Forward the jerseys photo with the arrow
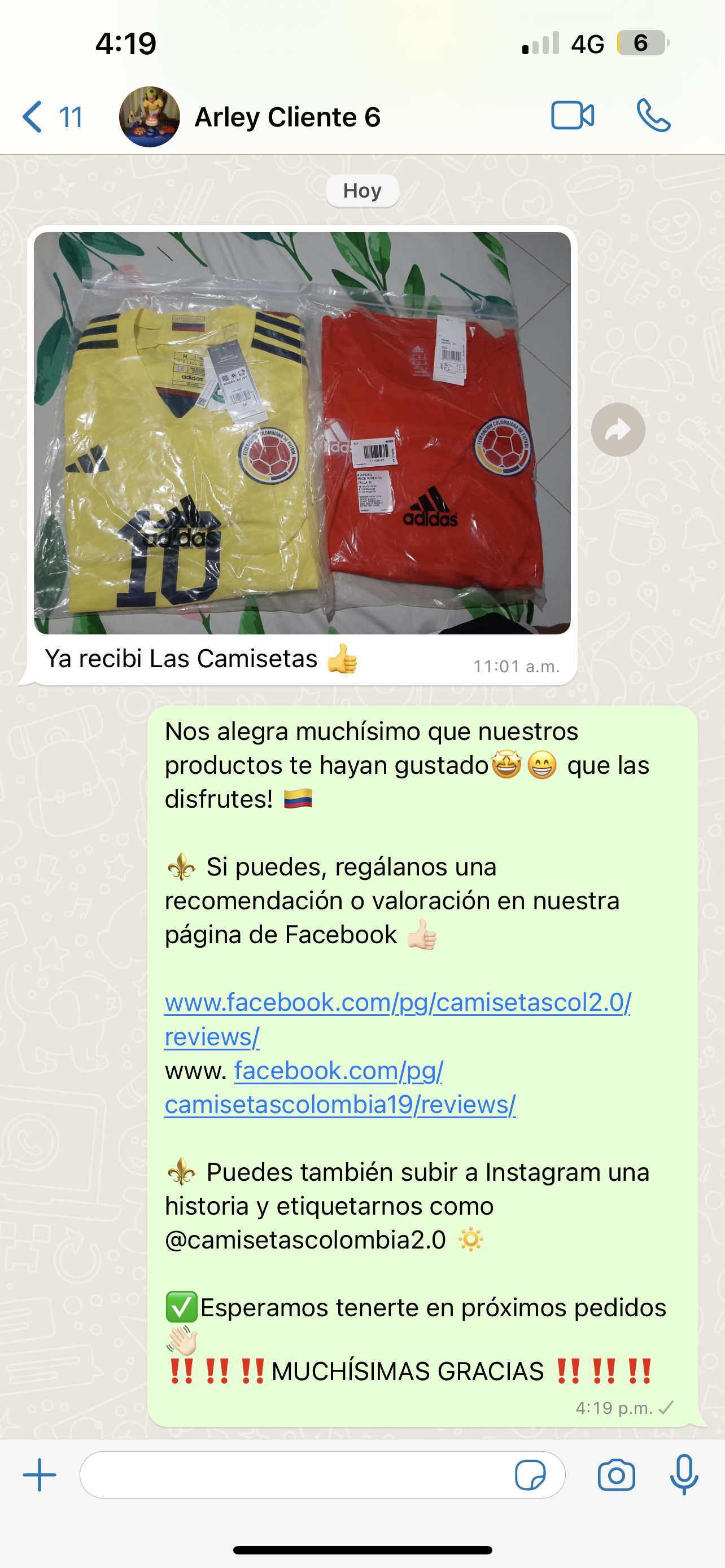This screenshot has width=725, height=1568. (x=618, y=430)
